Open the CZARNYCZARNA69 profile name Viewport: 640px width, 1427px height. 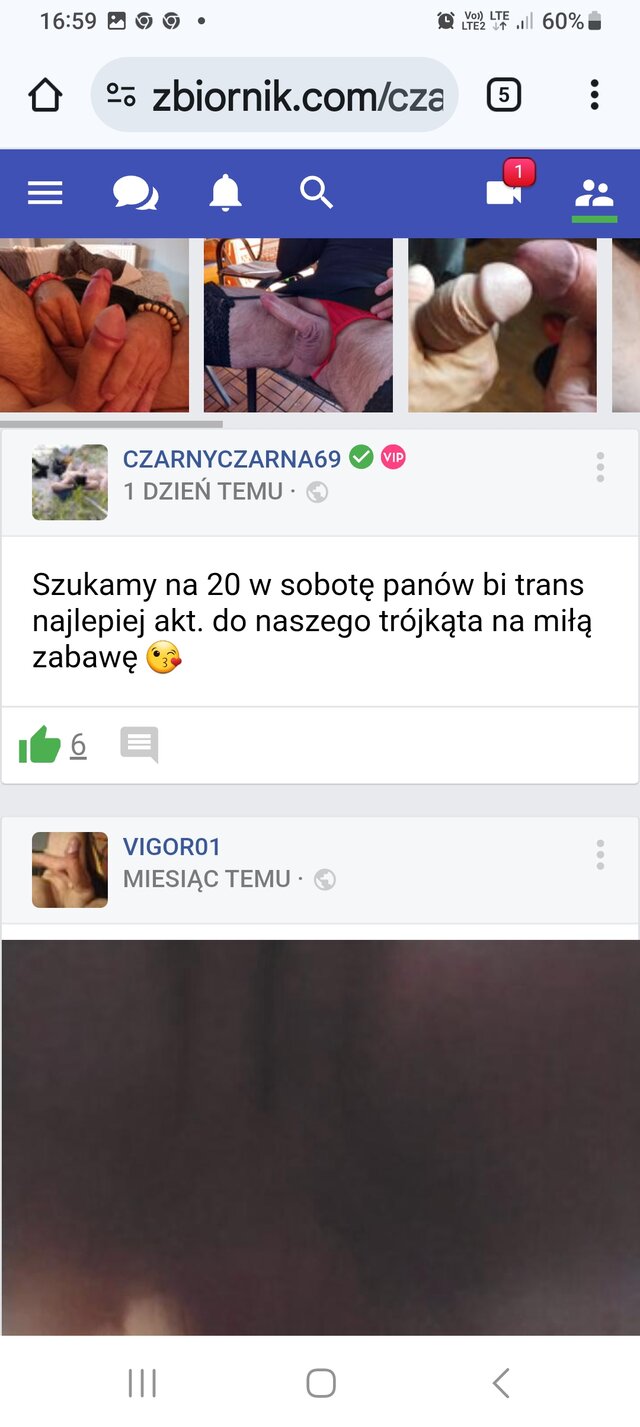[232, 459]
